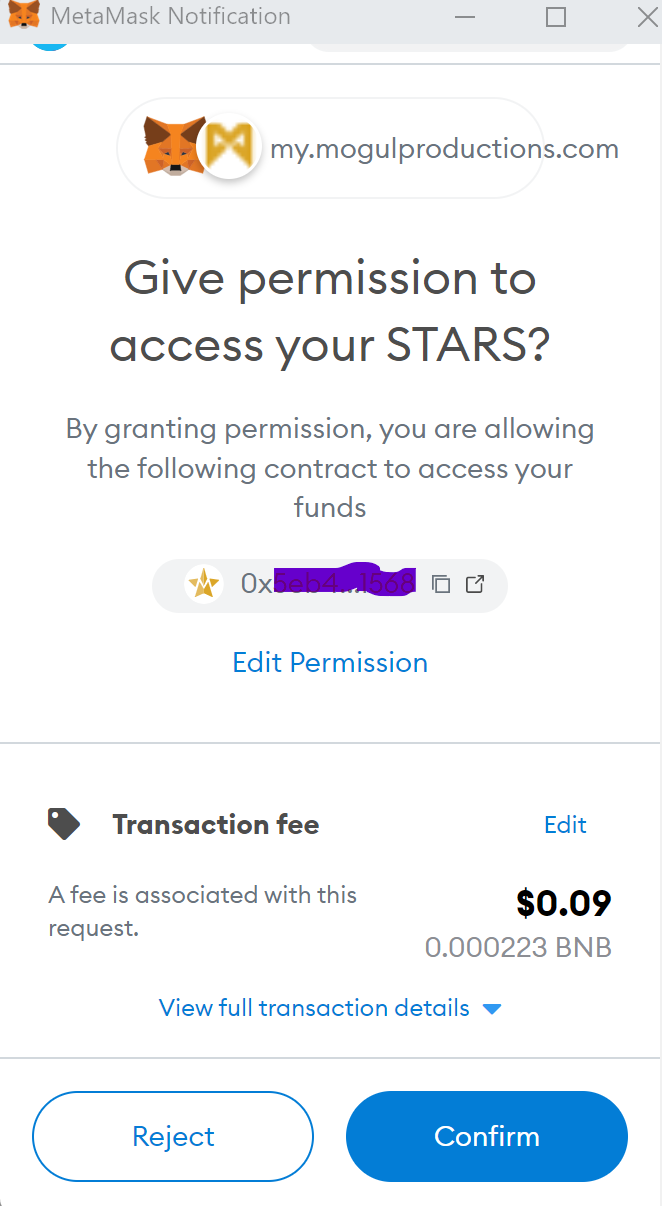Close the MetaMask Notification window

pyautogui.click(x=647, y=17)
